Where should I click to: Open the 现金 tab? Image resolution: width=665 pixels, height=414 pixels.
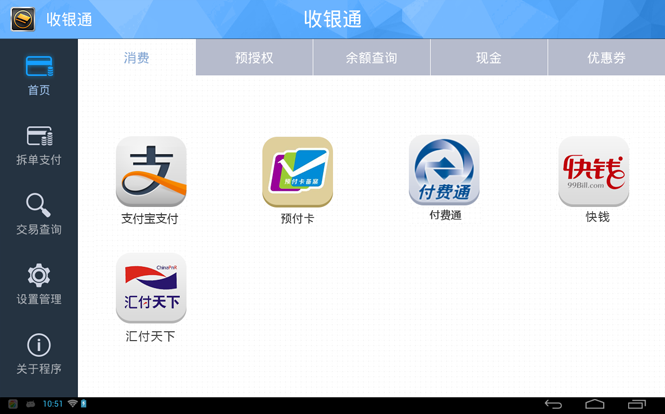click(488, 58)
